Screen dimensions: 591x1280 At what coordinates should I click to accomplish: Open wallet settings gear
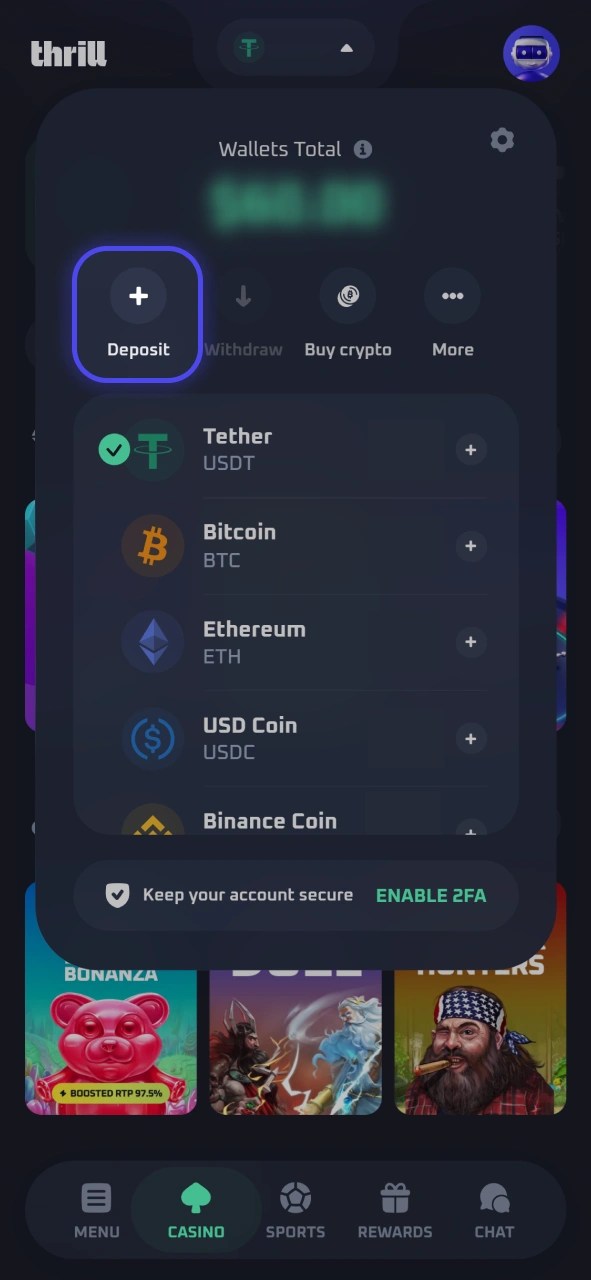point(502,140)
